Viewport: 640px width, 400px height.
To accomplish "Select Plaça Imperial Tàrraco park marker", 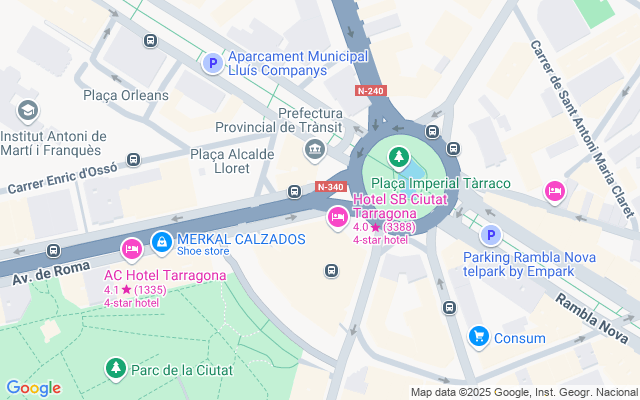I will (x=399, y=158).
